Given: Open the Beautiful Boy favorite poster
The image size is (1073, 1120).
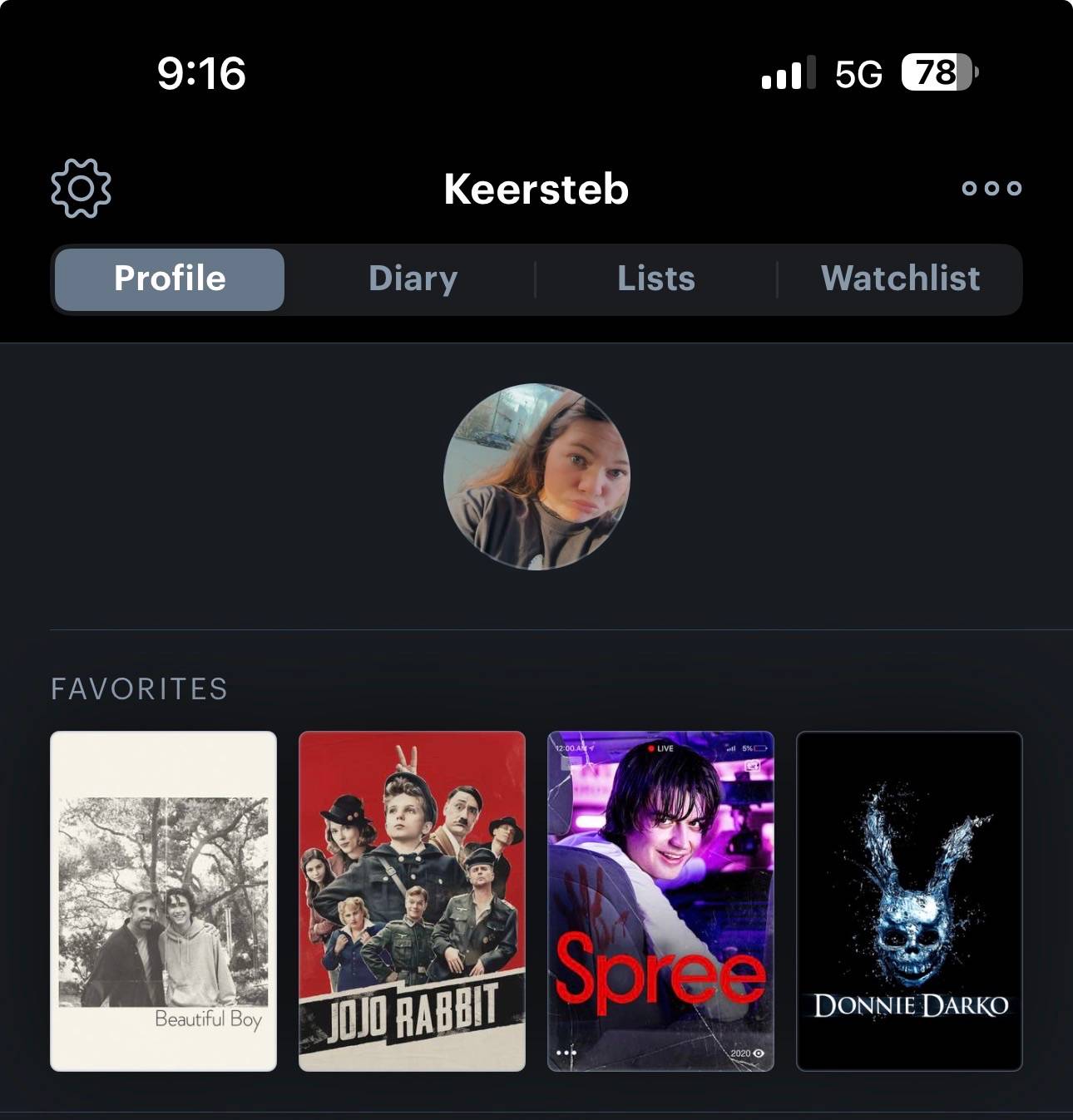Looking at the screenshot, I should tap(163, 901).
